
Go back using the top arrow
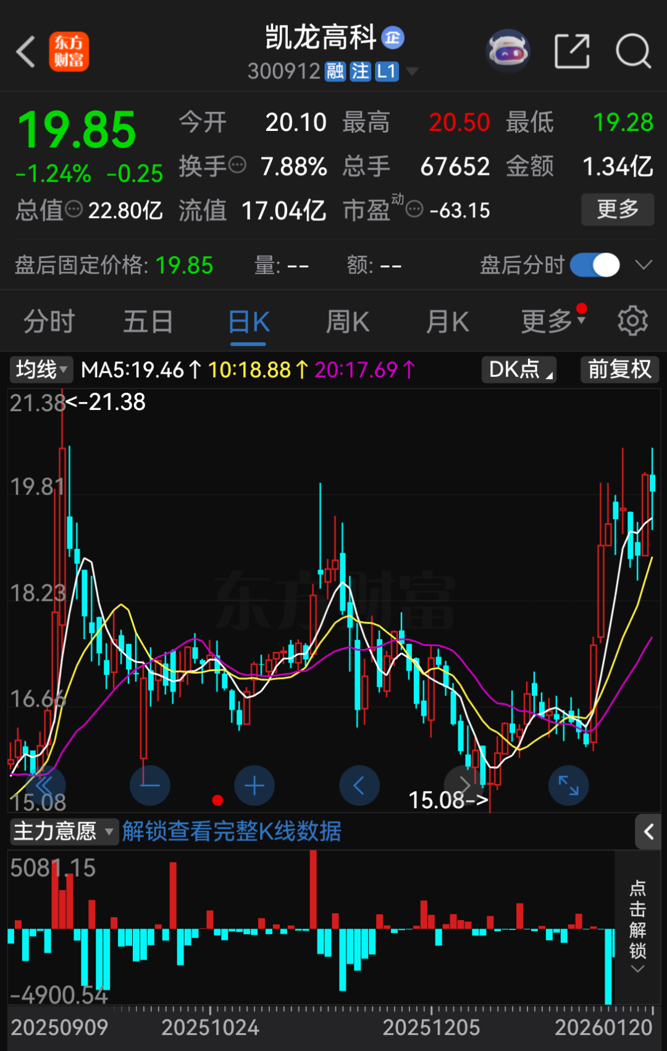(26, 51)
